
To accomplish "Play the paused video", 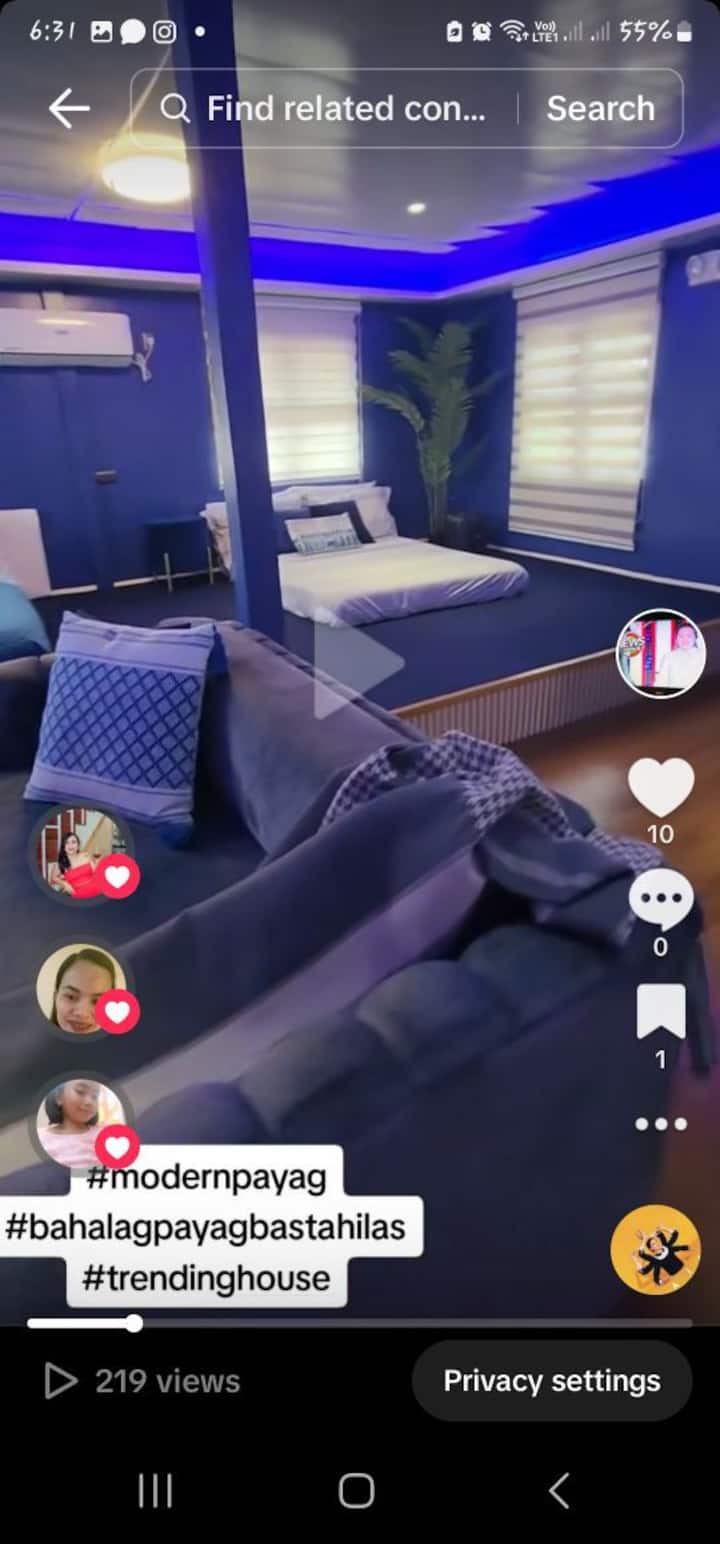I will tap(358, 663).
